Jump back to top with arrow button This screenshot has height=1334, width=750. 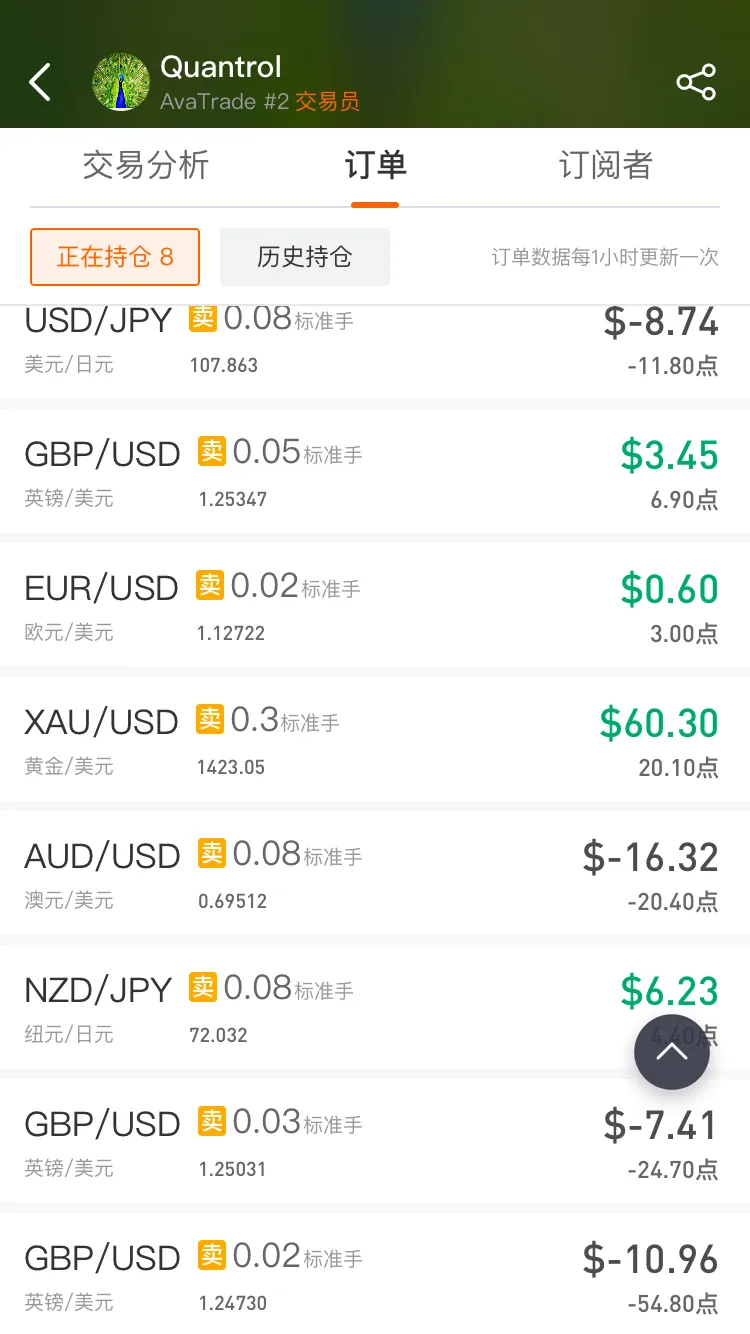click(x=672, y=1052)
